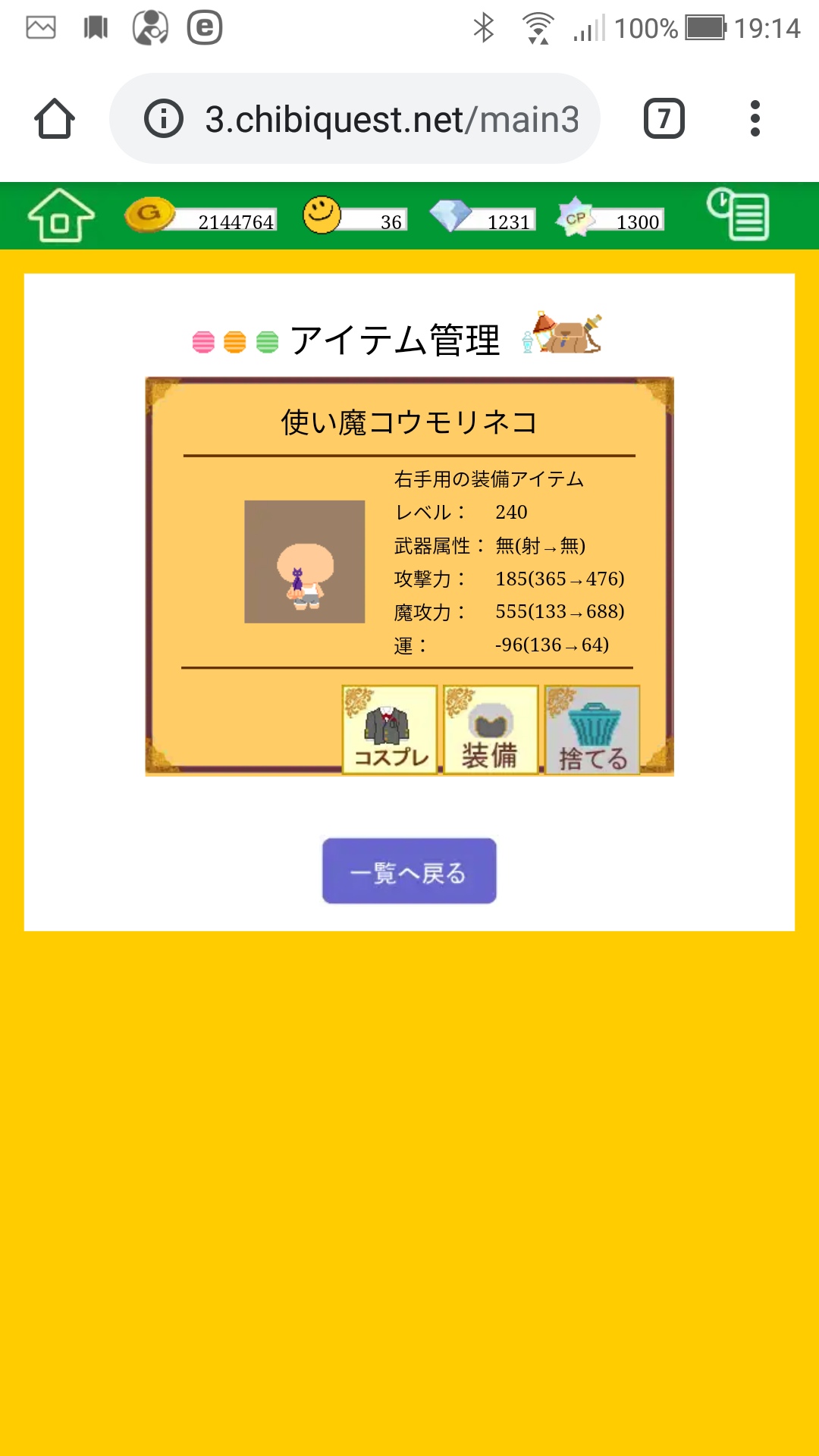Open the game log menu icon
This screenshot has width=819, height=1456.
738,215
